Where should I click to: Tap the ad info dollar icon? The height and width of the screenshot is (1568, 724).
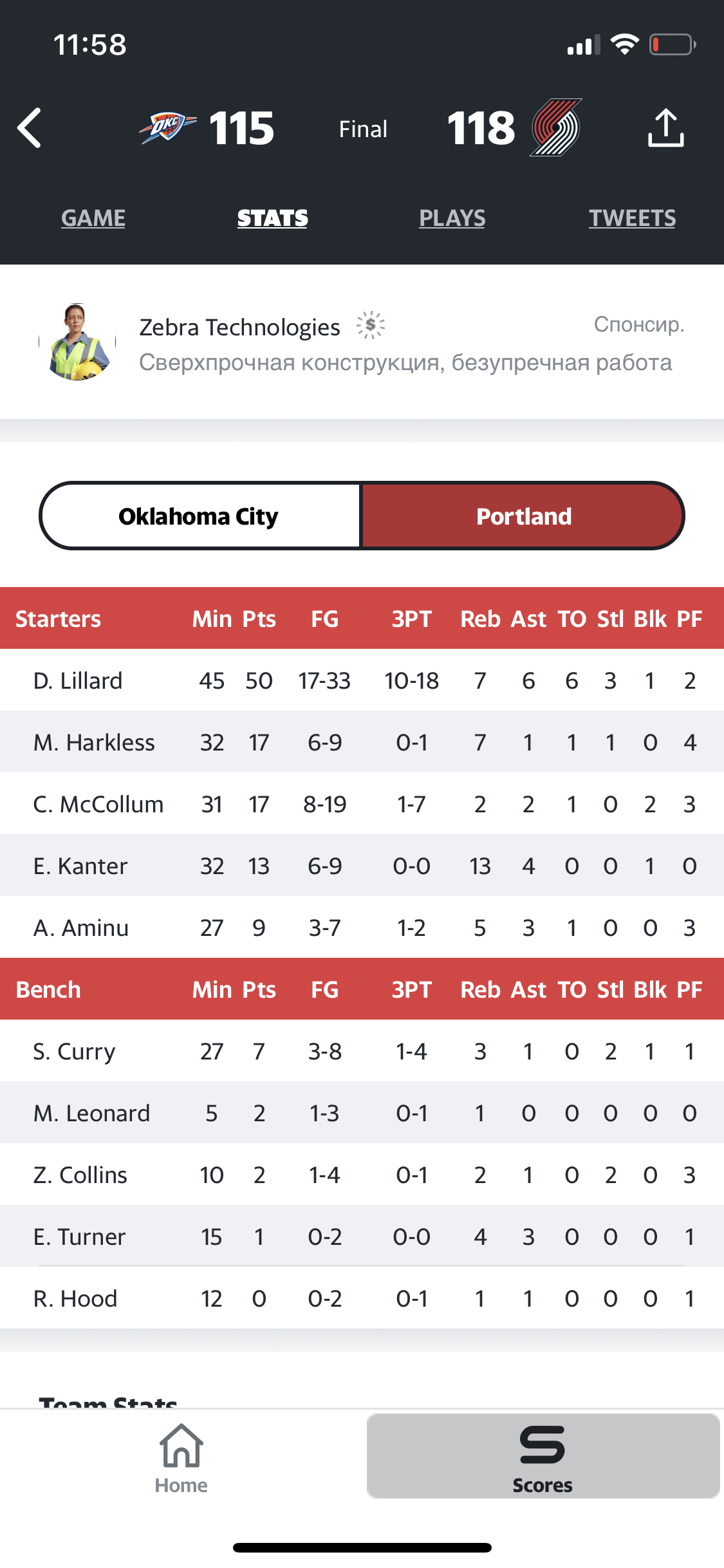371,325
